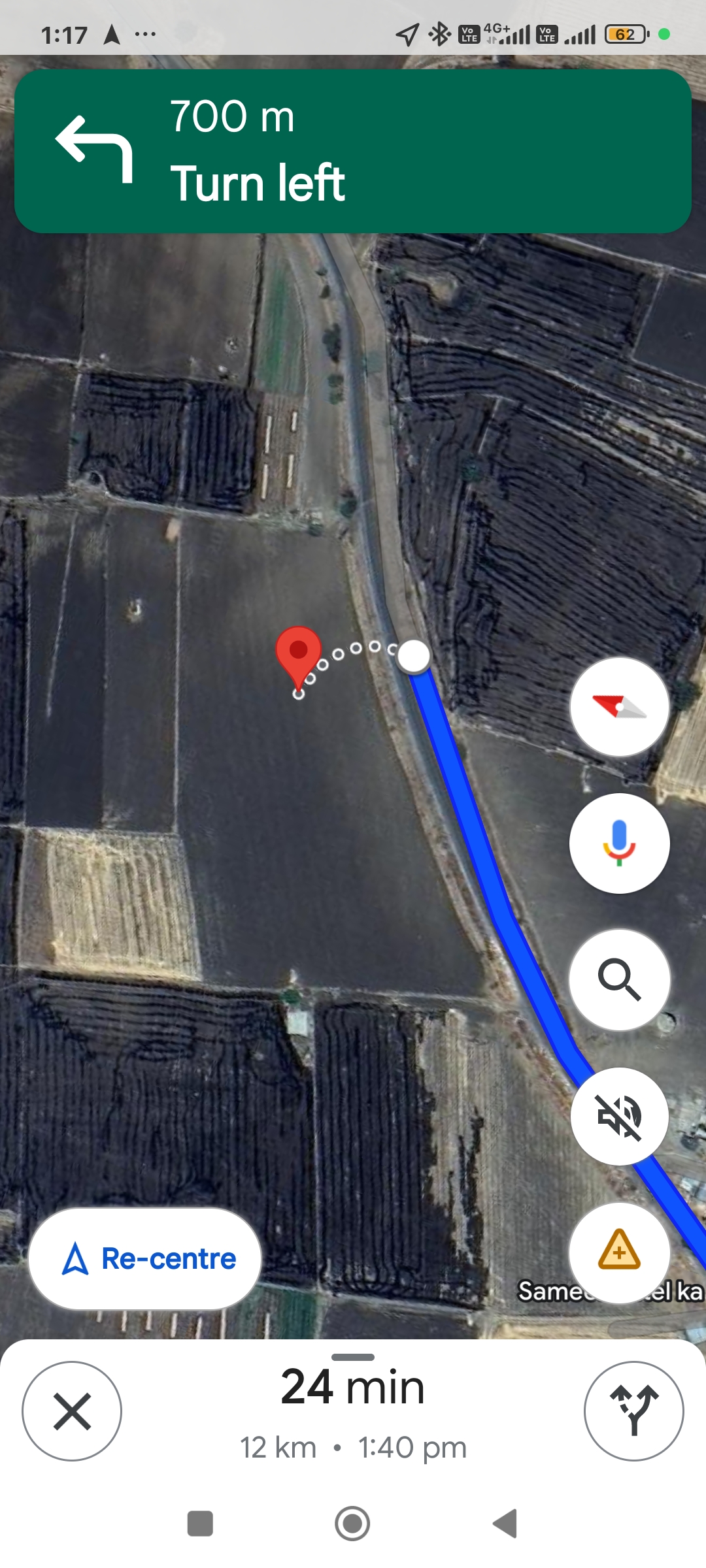Expand the trip details bottom sheet handle
The image size is (706, 1568).
pyautogui.click(x=353, y=1357)
